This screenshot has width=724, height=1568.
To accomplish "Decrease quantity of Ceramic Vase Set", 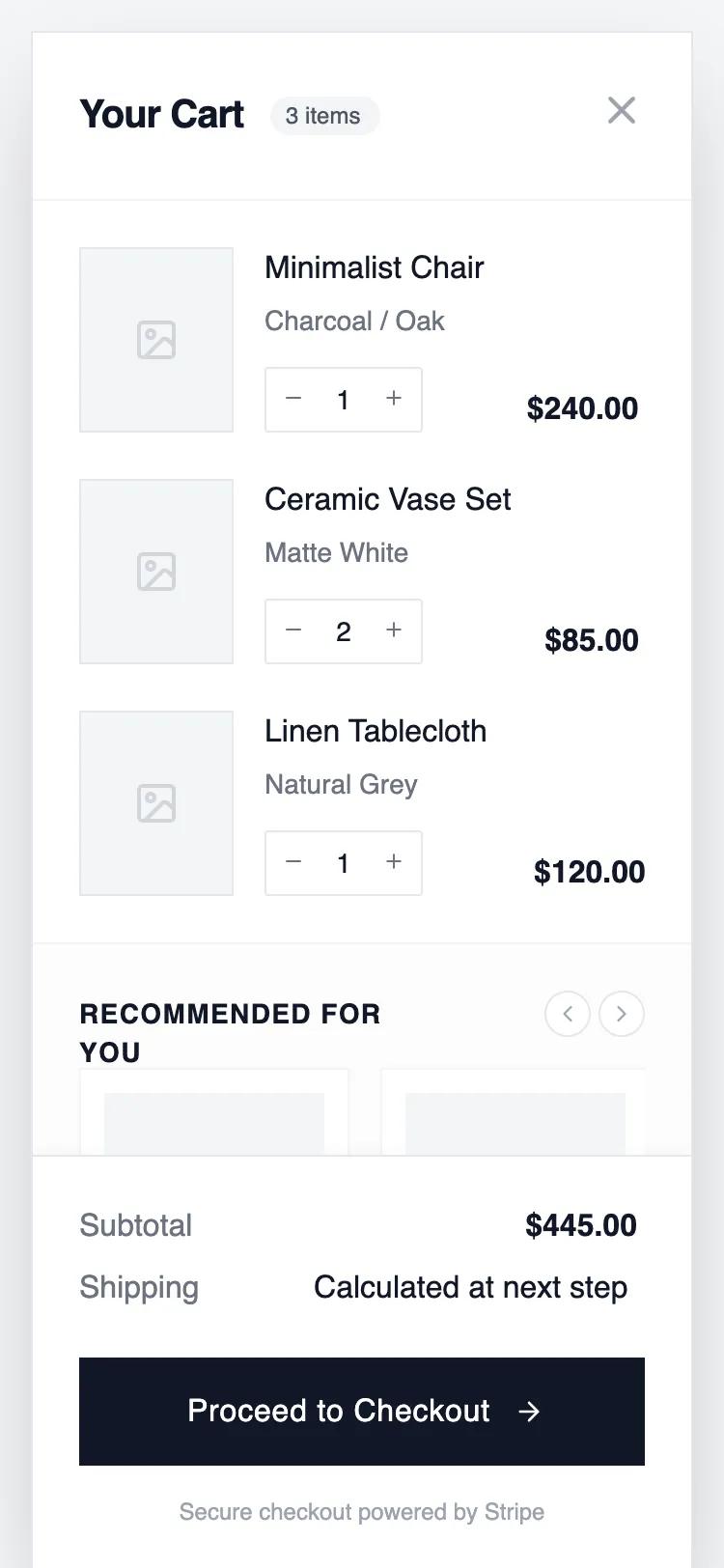I will point(292,630).
